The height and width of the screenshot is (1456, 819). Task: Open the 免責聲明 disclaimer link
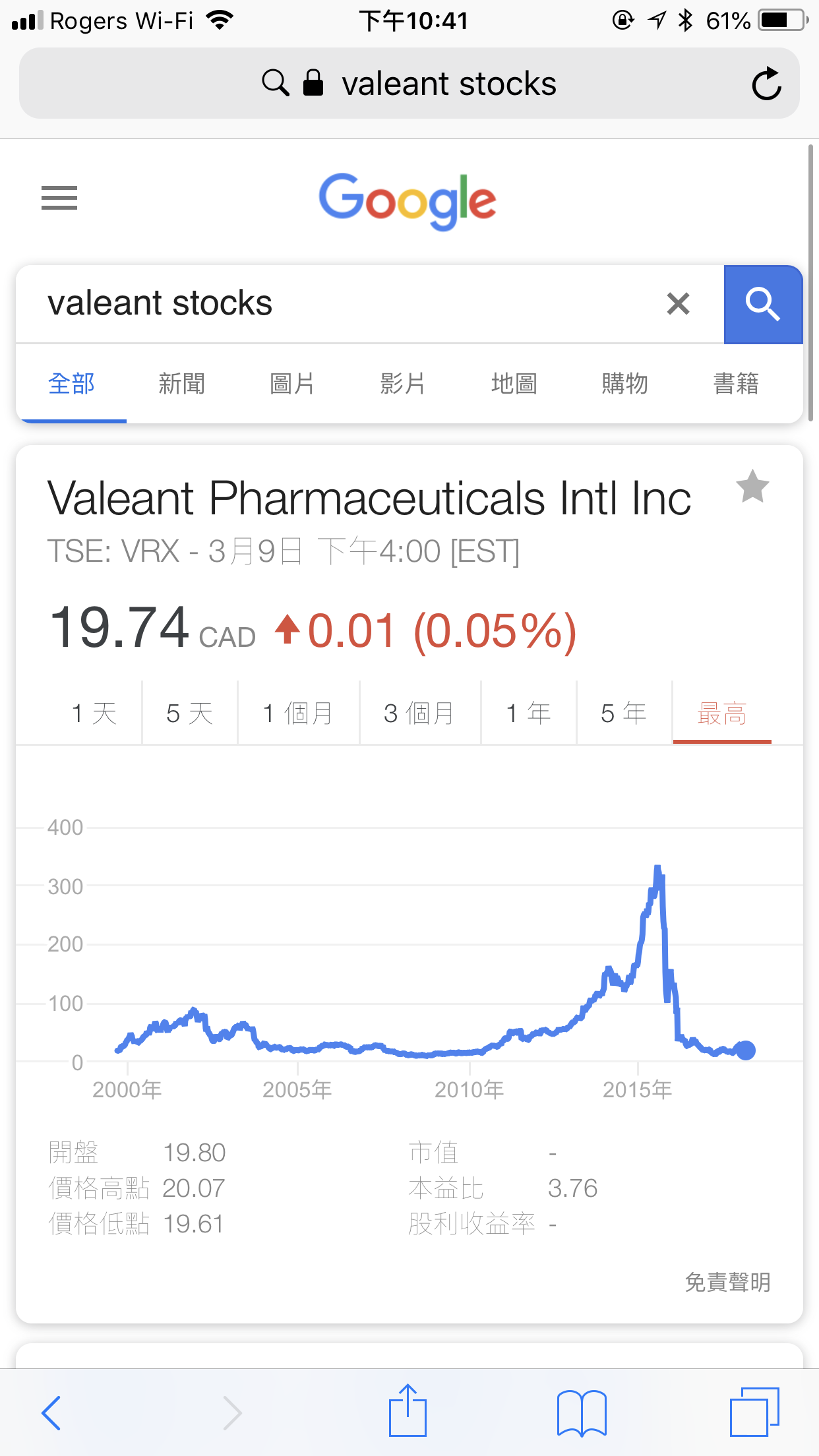[727, 1283]
